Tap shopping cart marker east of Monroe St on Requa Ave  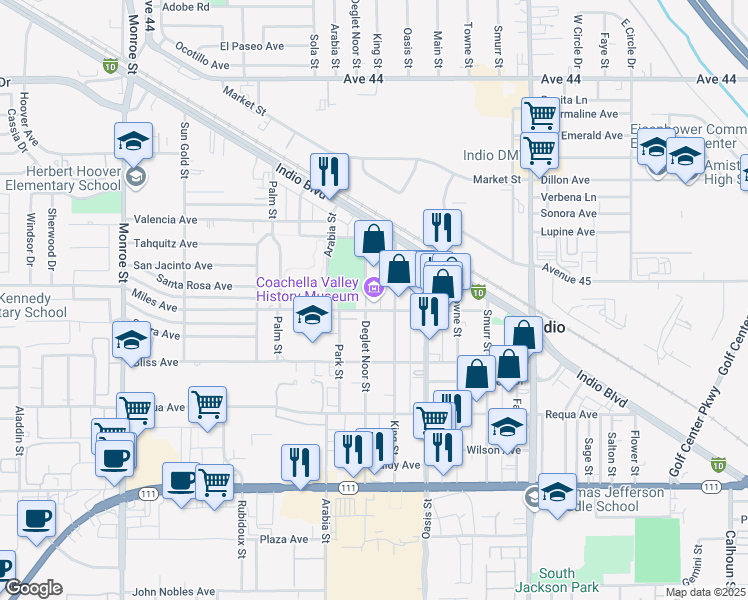208,405
